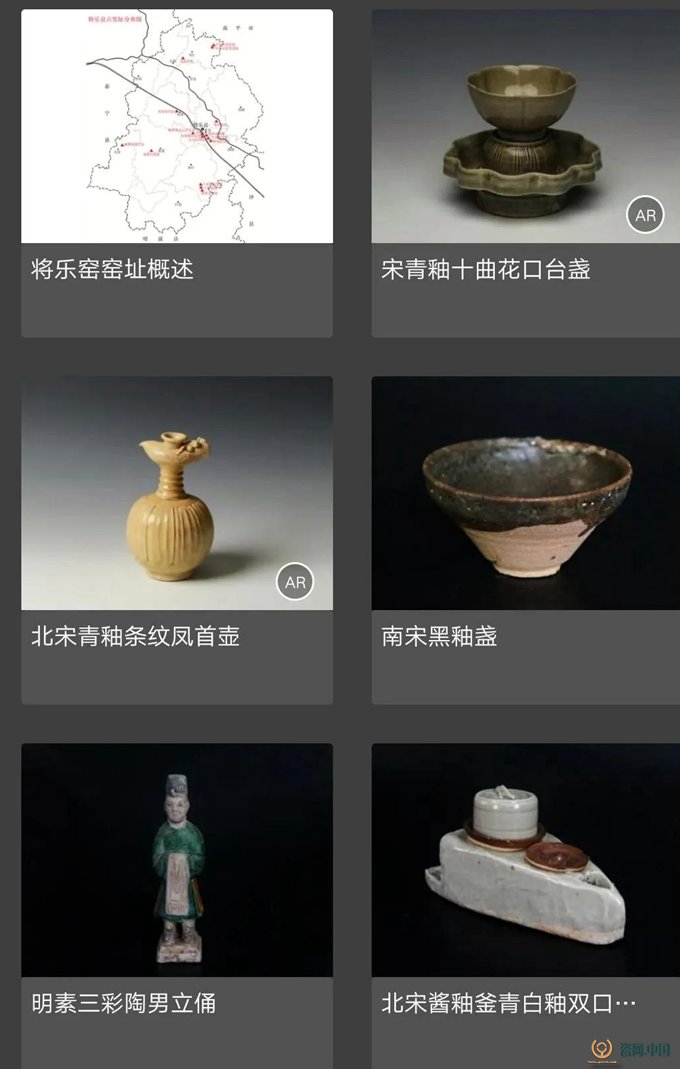Open the 将乐窑窑址概述 card

177,174
